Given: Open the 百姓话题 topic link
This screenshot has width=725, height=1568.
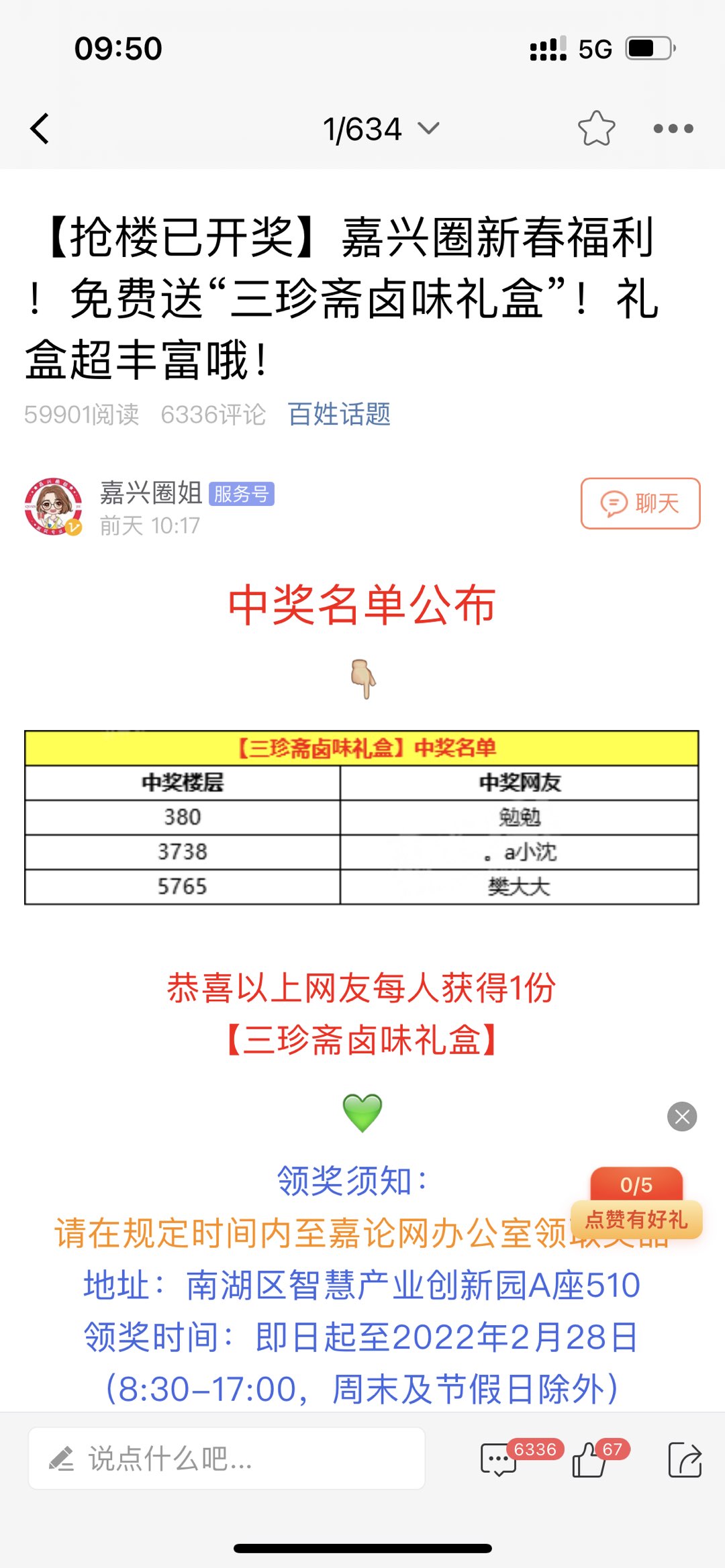Looking at the screenshot, I should 339,414.
